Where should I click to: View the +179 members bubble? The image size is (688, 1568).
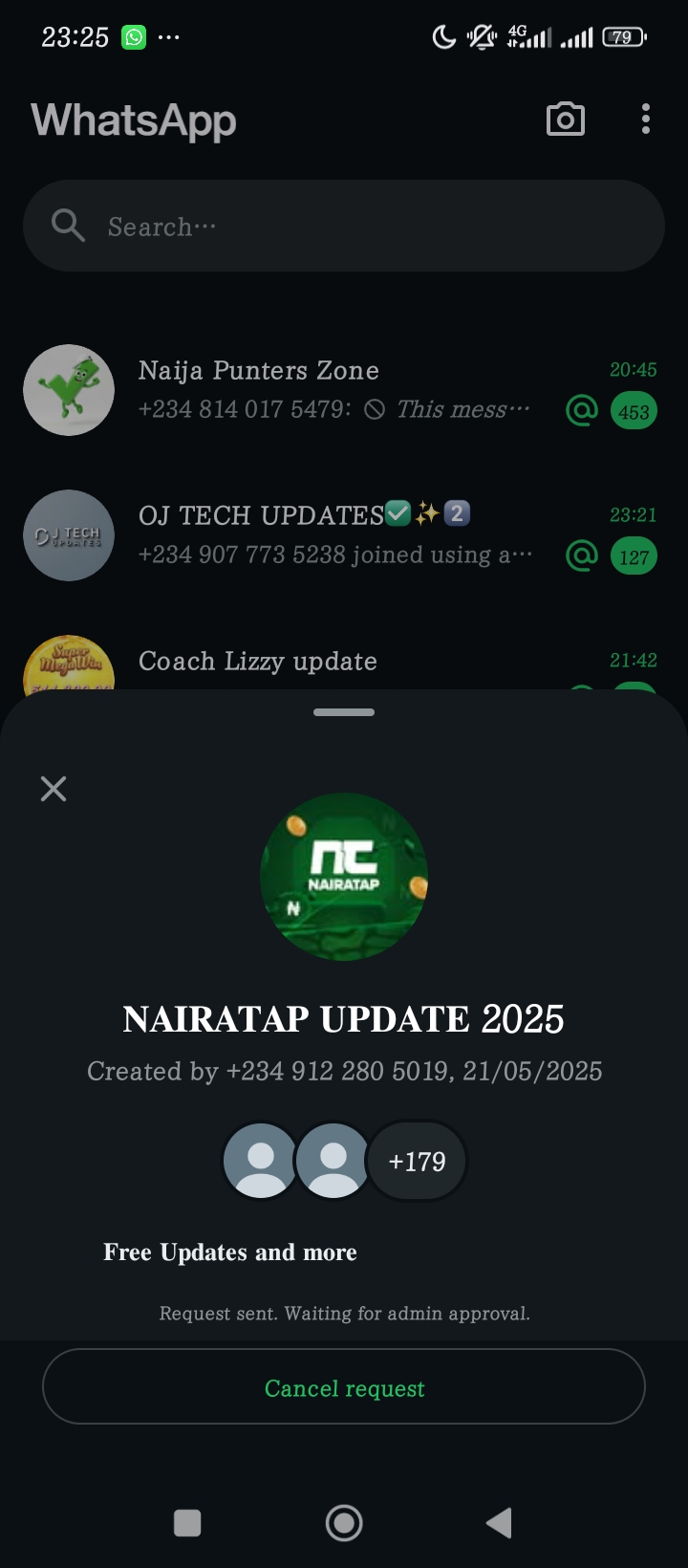[x=418, y=1161]
